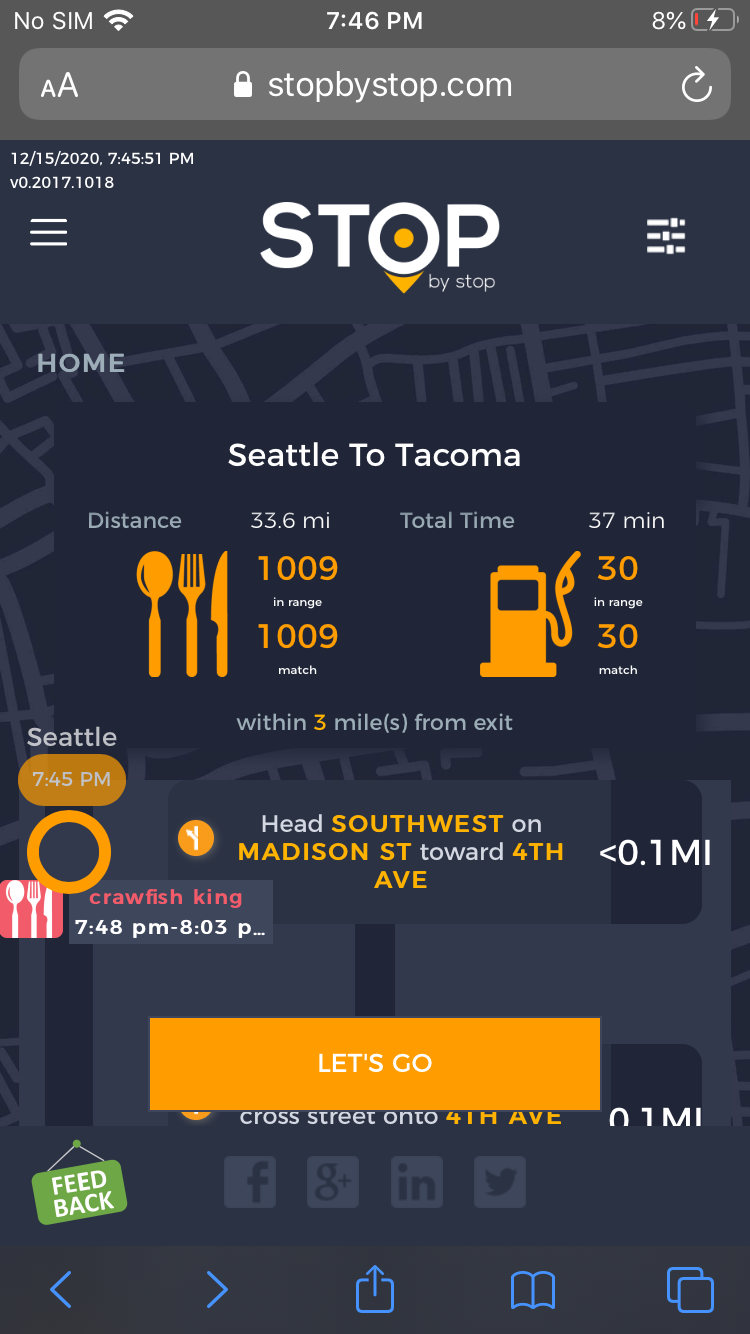This screenshot has width=750, height=1334.
Task: Go to the HOME breadcrumb
Action: pos(81,363)
